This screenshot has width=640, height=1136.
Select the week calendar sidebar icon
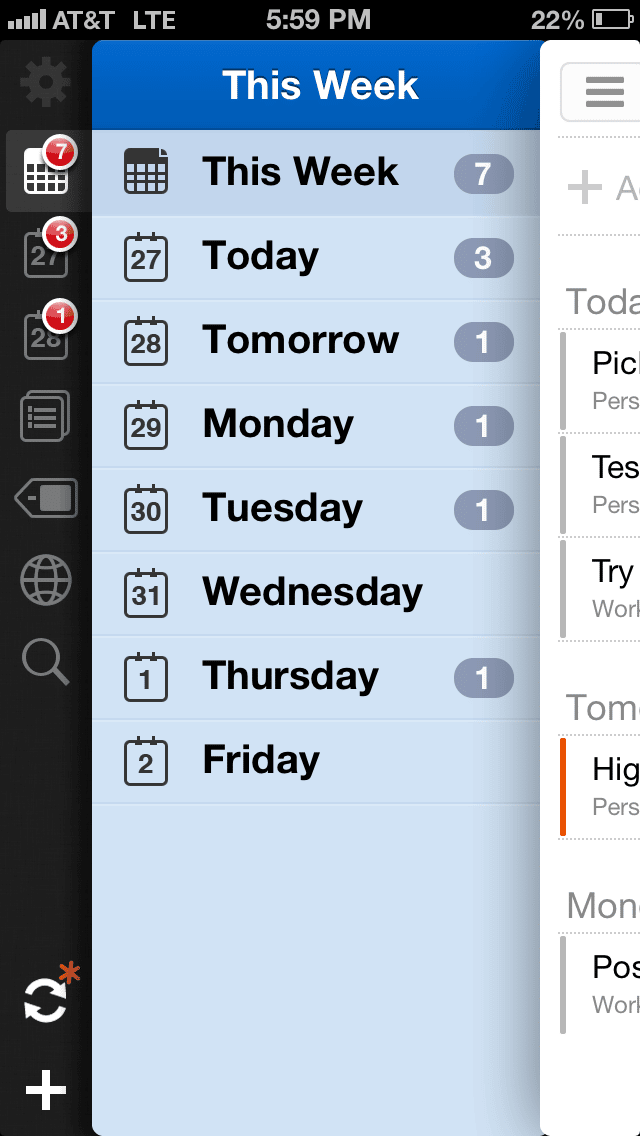coord(46,171)
